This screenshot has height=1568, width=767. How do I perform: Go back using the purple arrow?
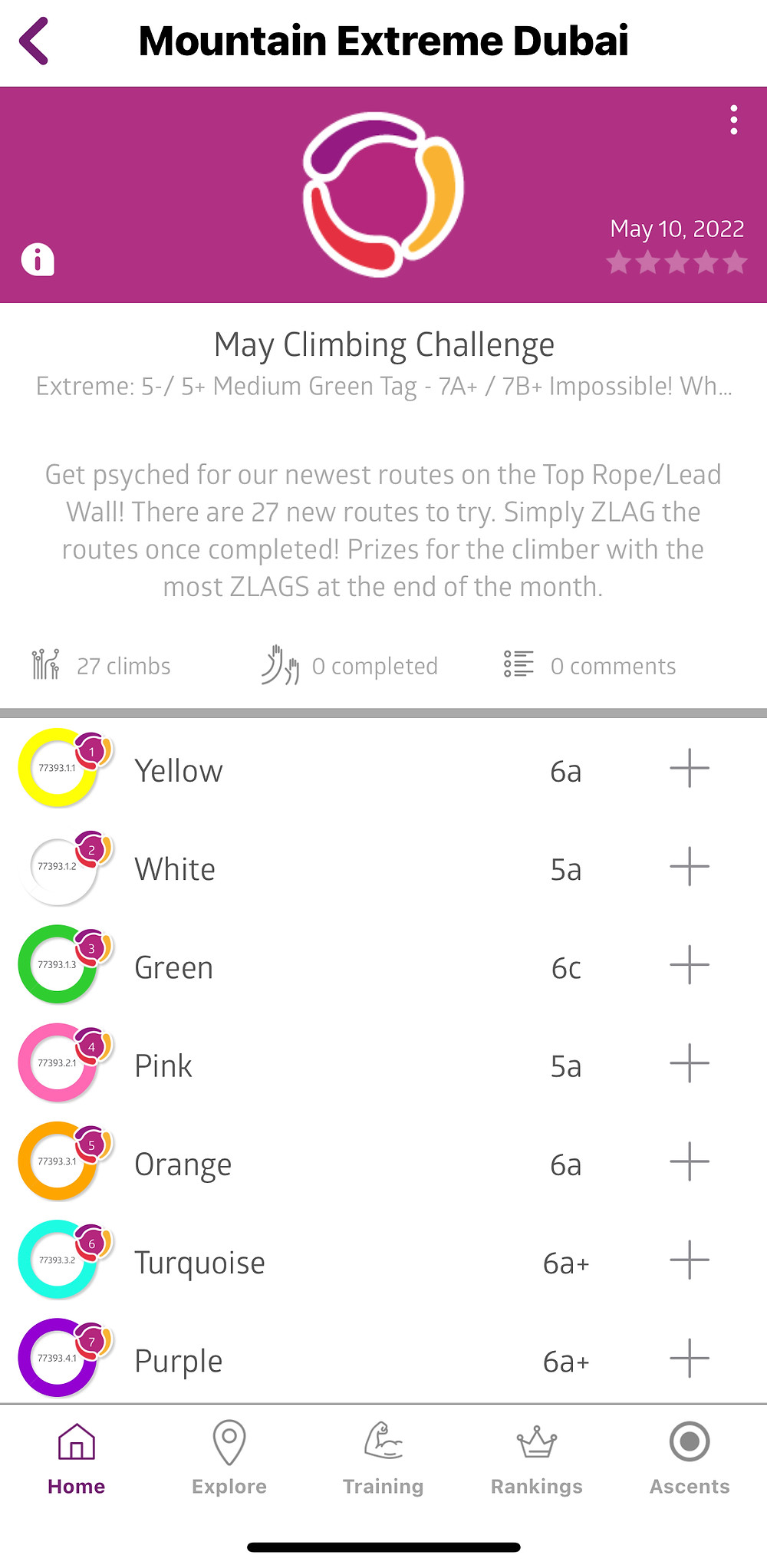pyautogui.click(x=34, y=41)
